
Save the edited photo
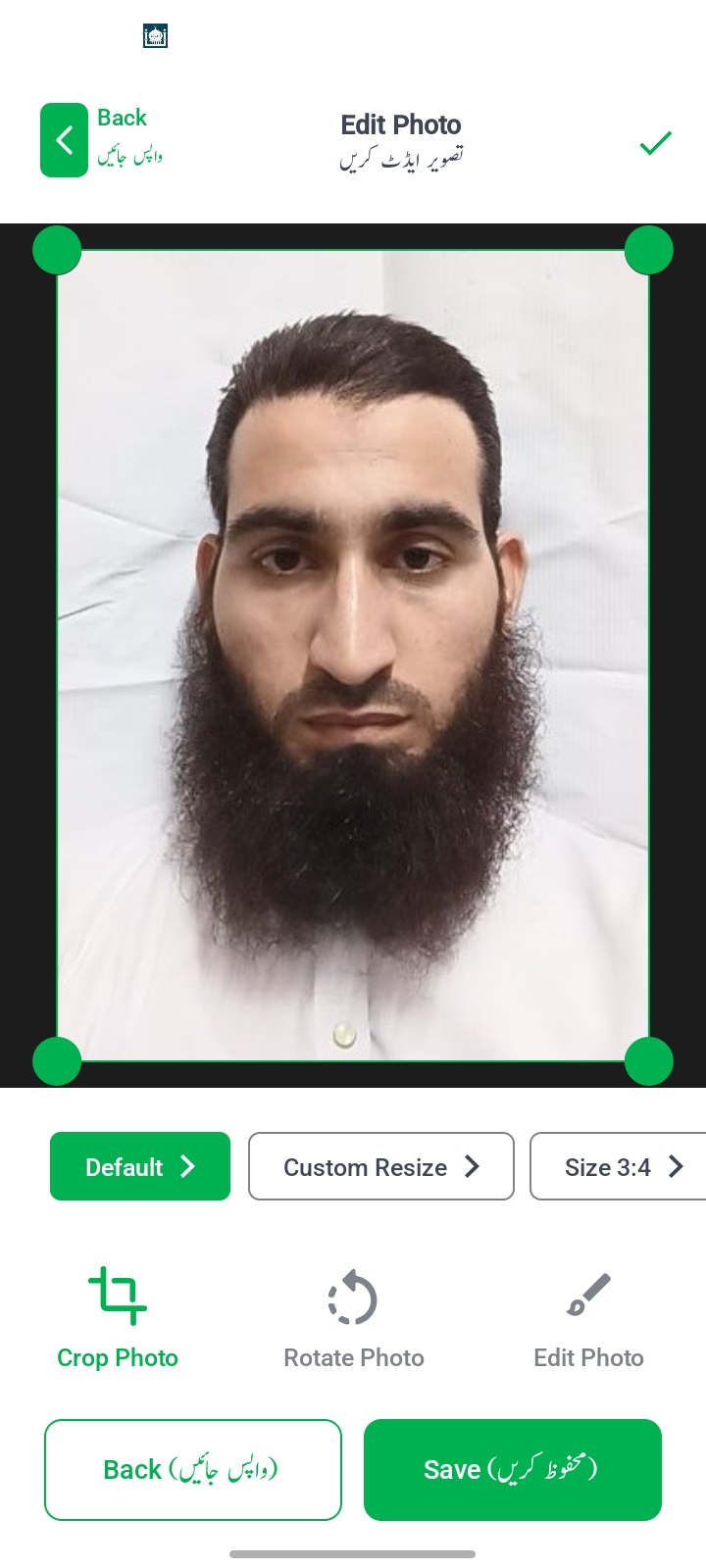point(512,1469)
